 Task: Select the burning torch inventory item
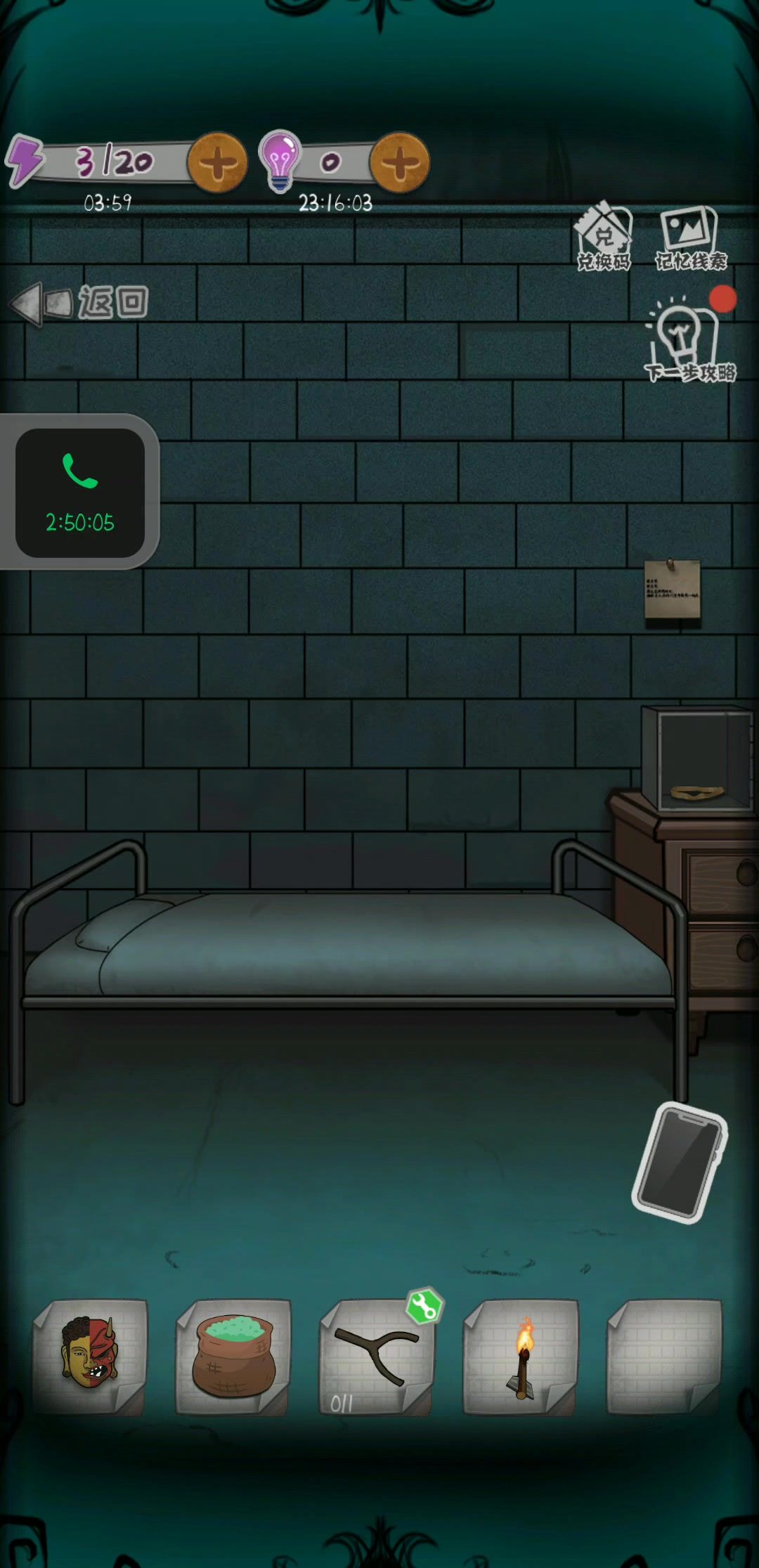521,1354
